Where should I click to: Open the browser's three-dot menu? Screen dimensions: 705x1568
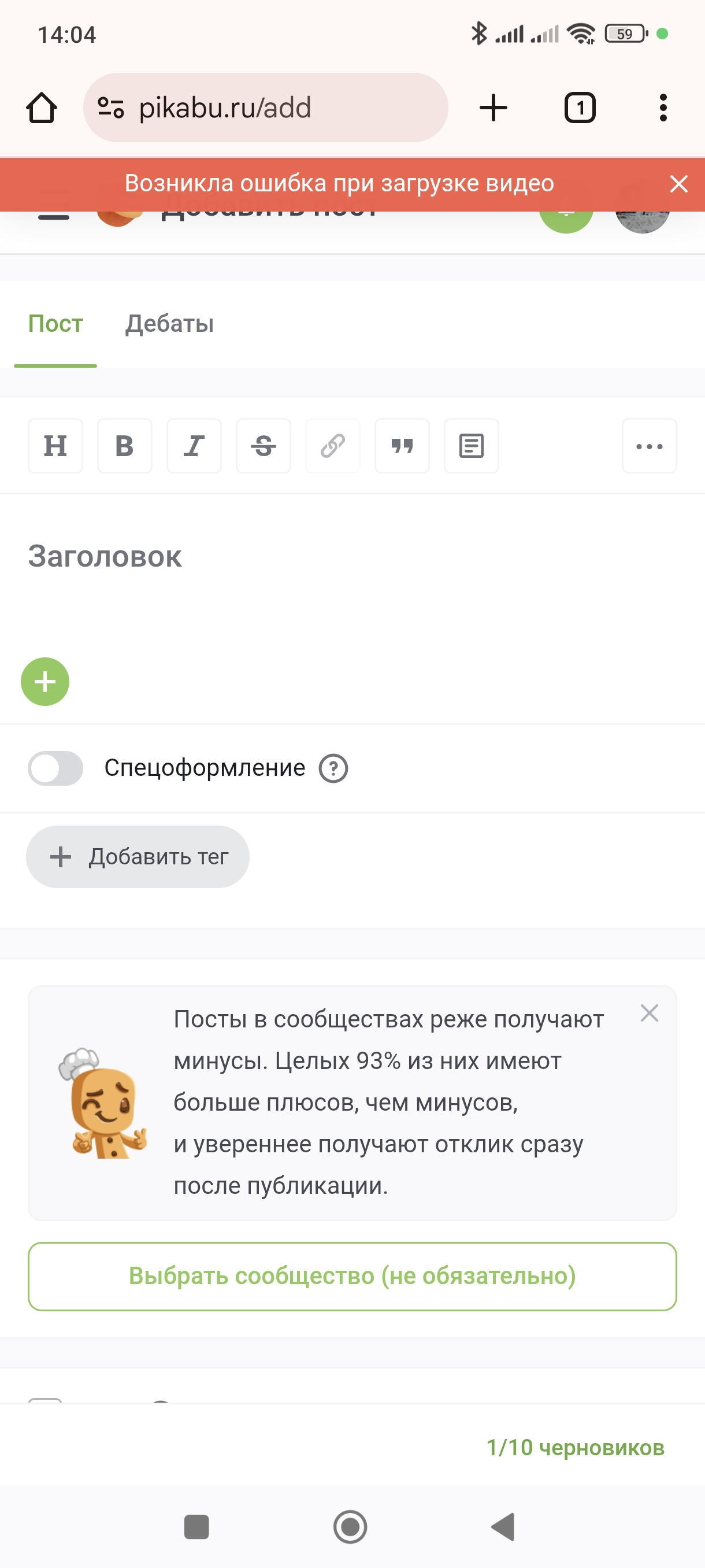point(663,108)
